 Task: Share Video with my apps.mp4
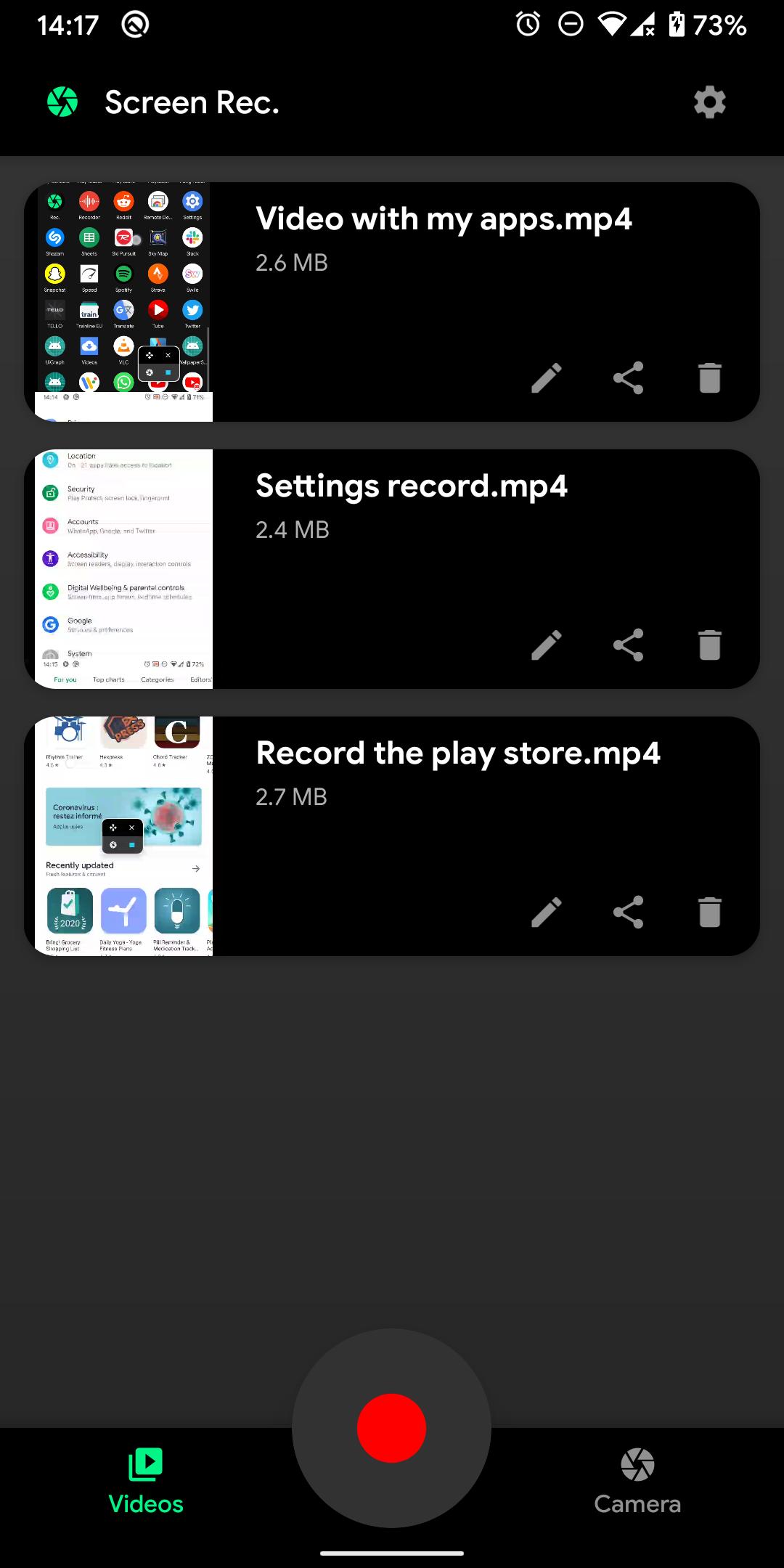tap(628, 378)
